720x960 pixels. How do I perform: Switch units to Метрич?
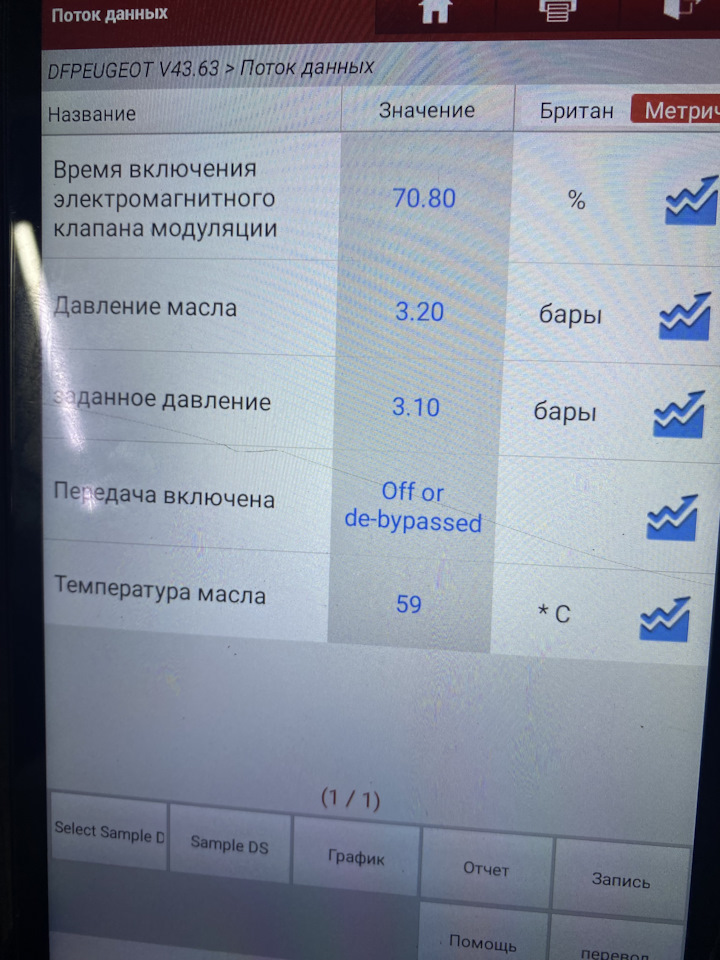tap(678, 110)
